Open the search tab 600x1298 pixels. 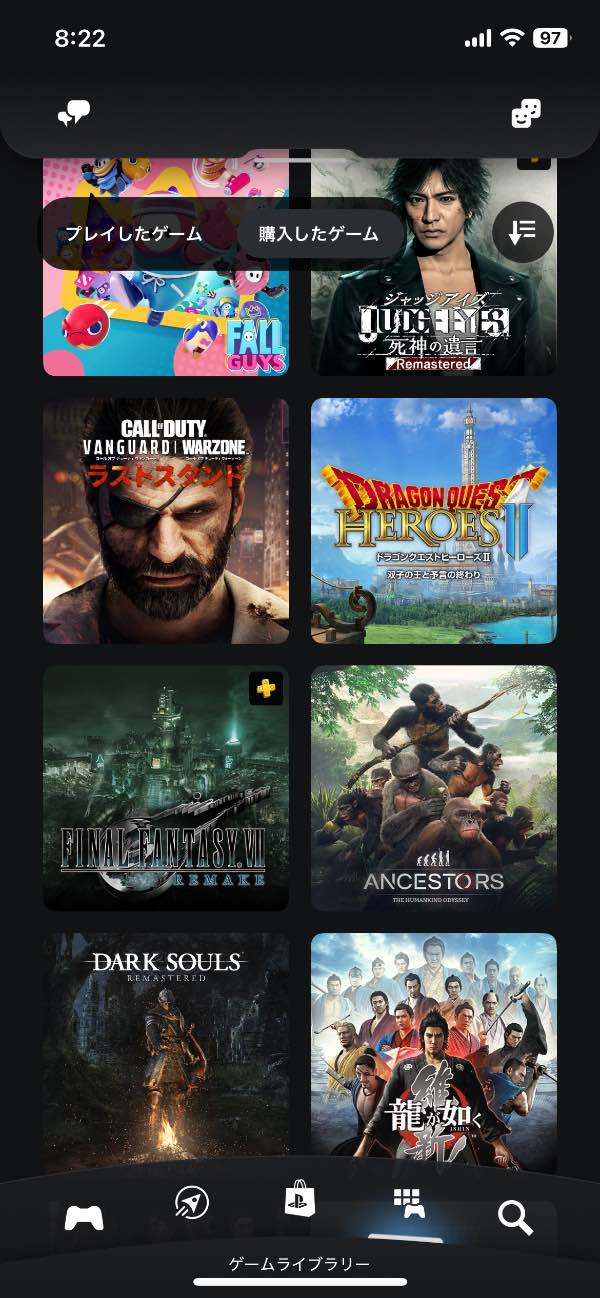click(x=515, y=1217)
